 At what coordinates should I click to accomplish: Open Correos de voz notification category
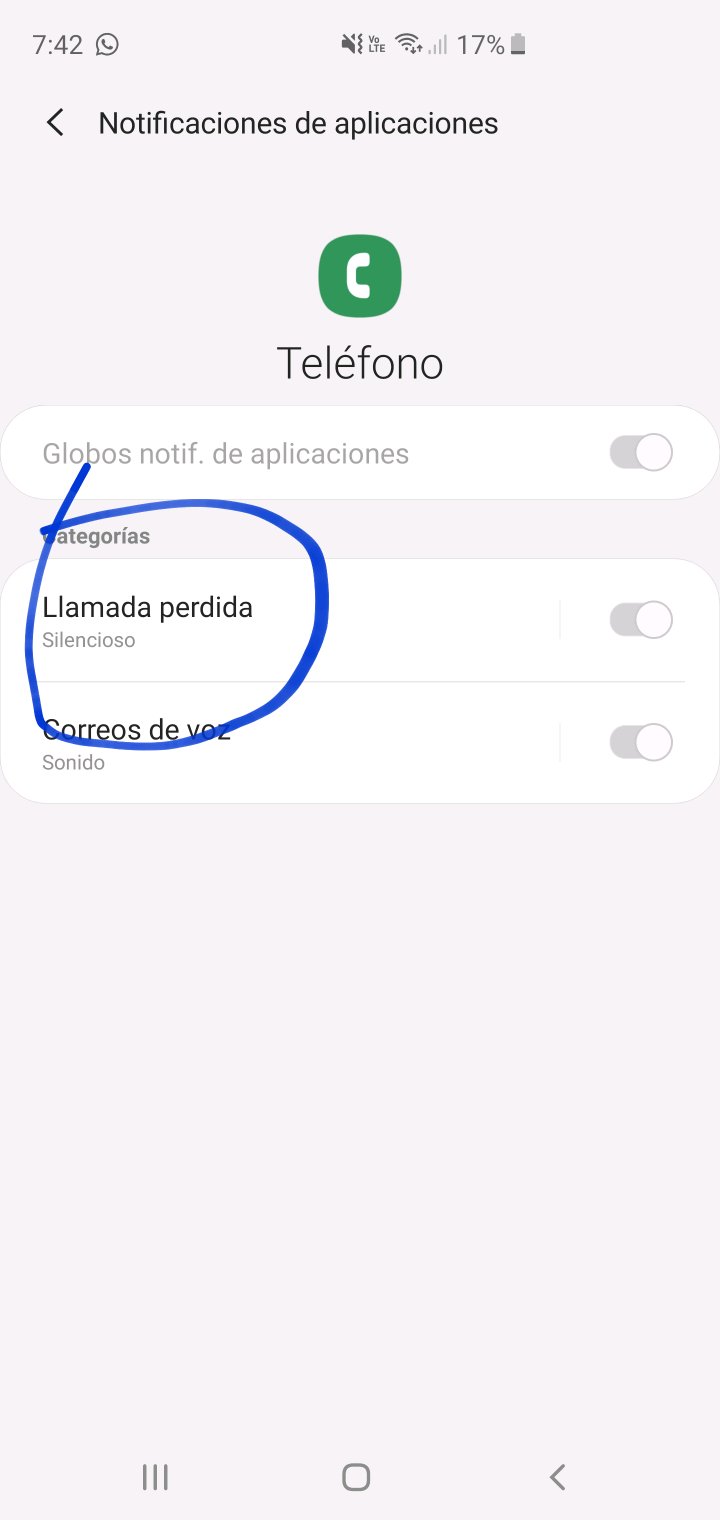[280, 743]
